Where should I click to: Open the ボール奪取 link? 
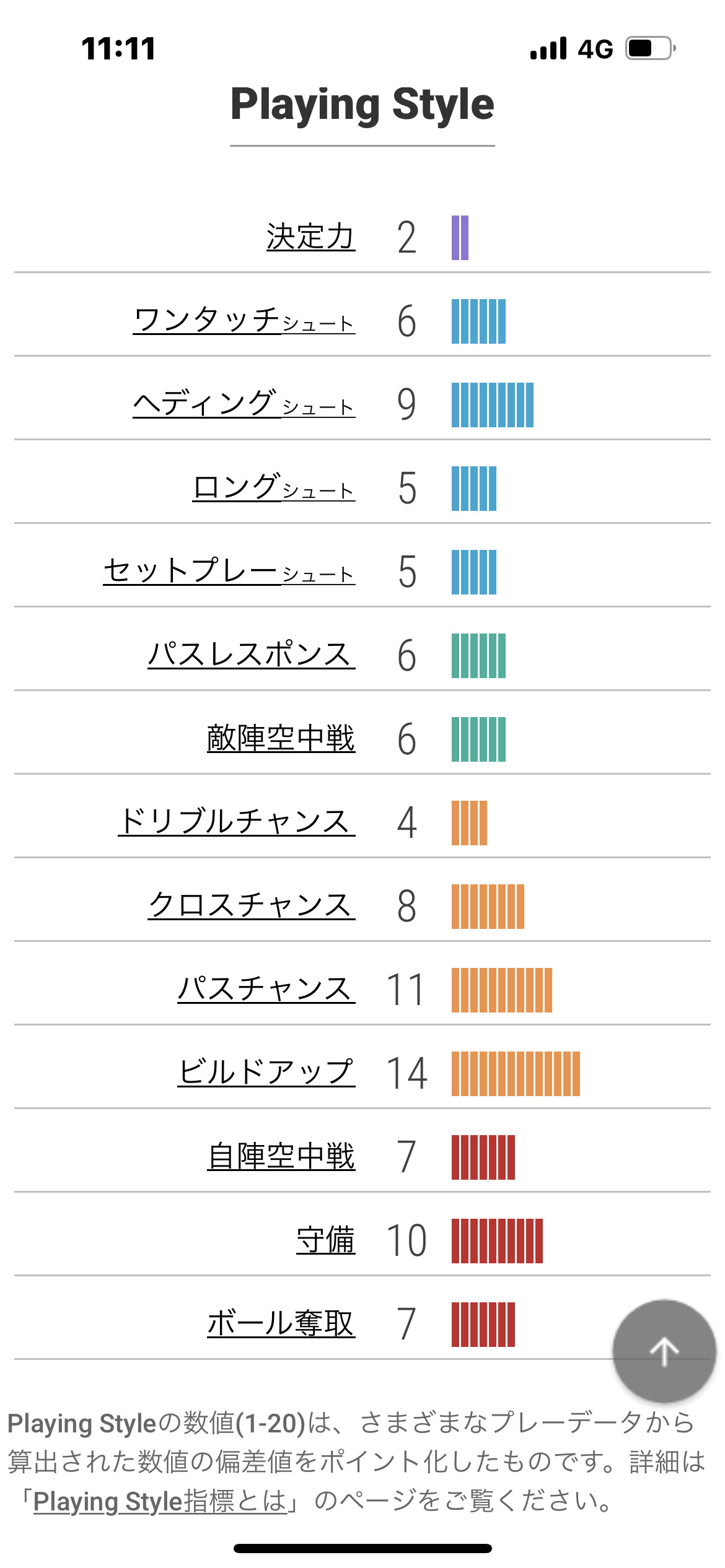(281, 1324)
